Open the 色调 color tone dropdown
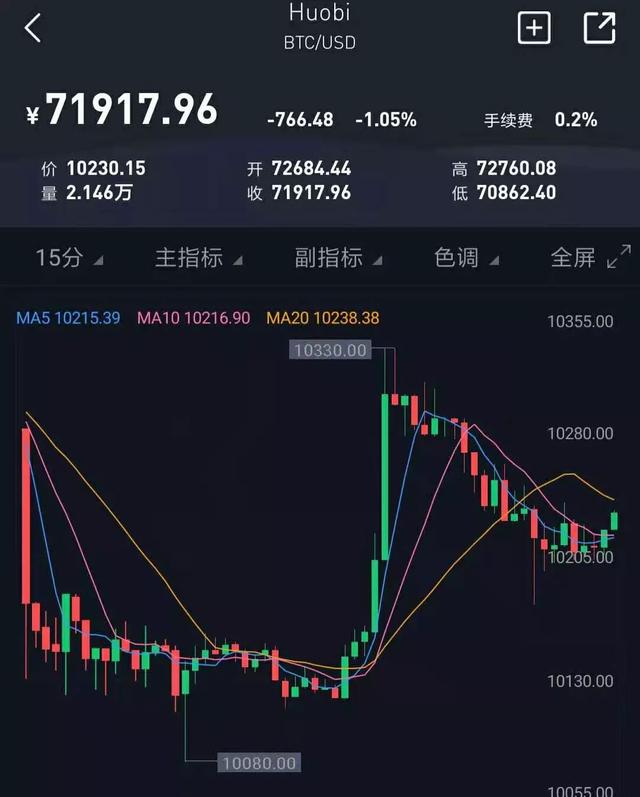 pos(466,258)
